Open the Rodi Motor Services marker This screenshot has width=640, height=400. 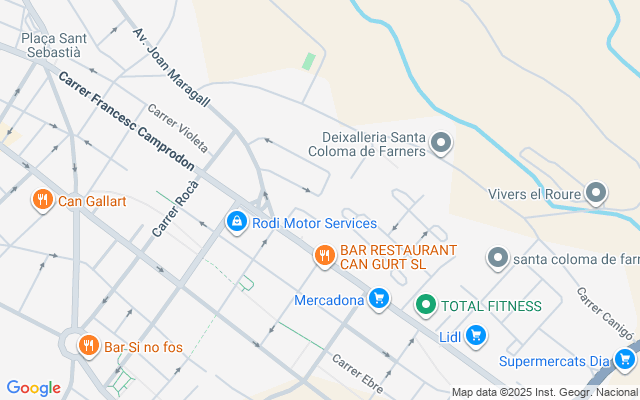tap(237, 222)
